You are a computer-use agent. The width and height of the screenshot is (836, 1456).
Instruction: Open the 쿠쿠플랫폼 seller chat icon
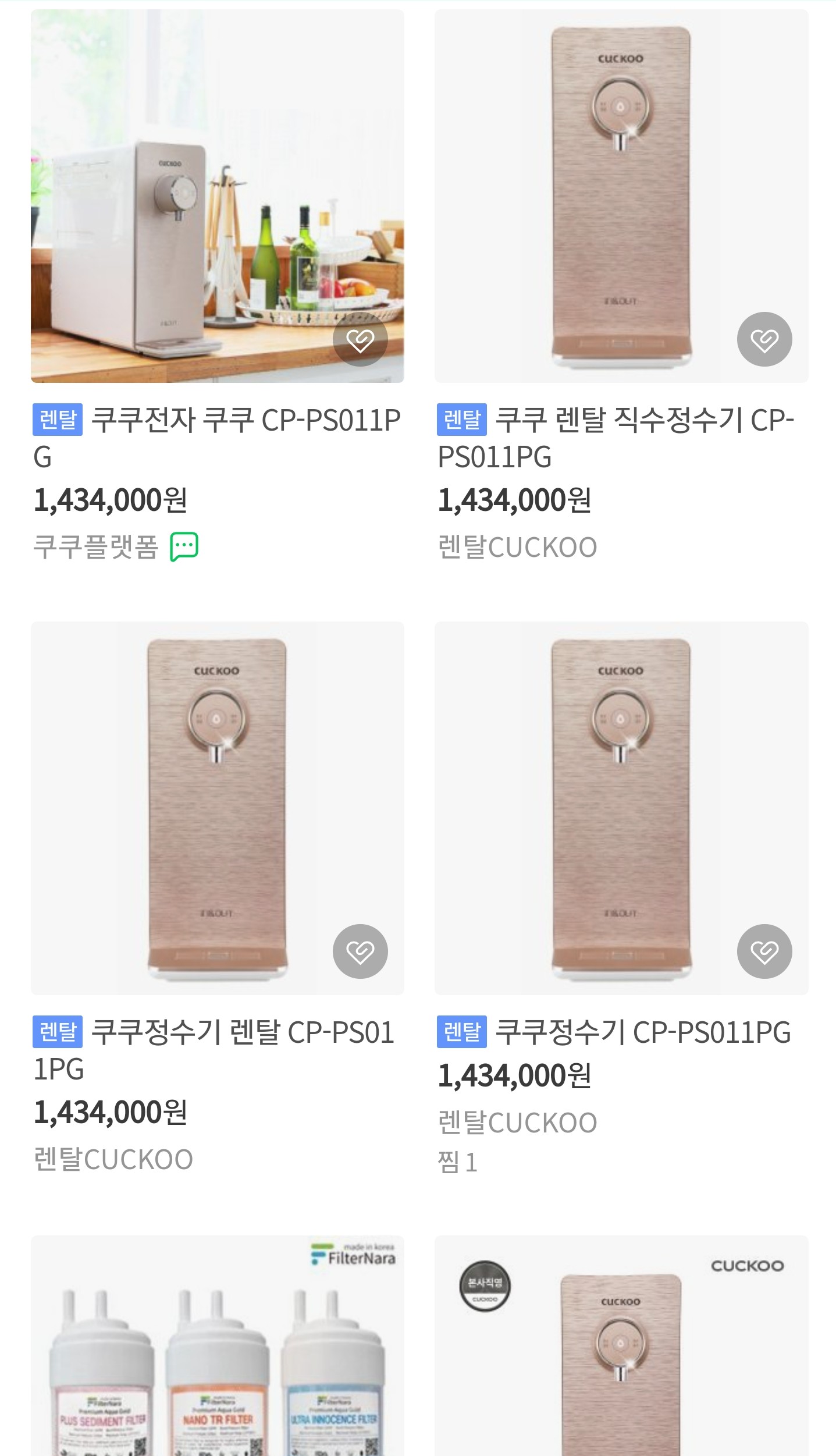(184, 547)
